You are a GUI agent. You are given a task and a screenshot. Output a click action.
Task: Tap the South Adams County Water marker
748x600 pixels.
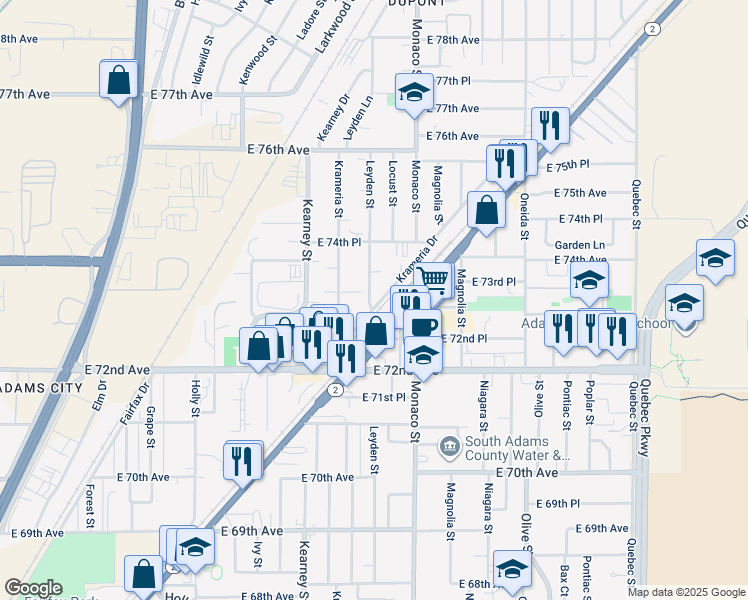(x=448, y=445)
